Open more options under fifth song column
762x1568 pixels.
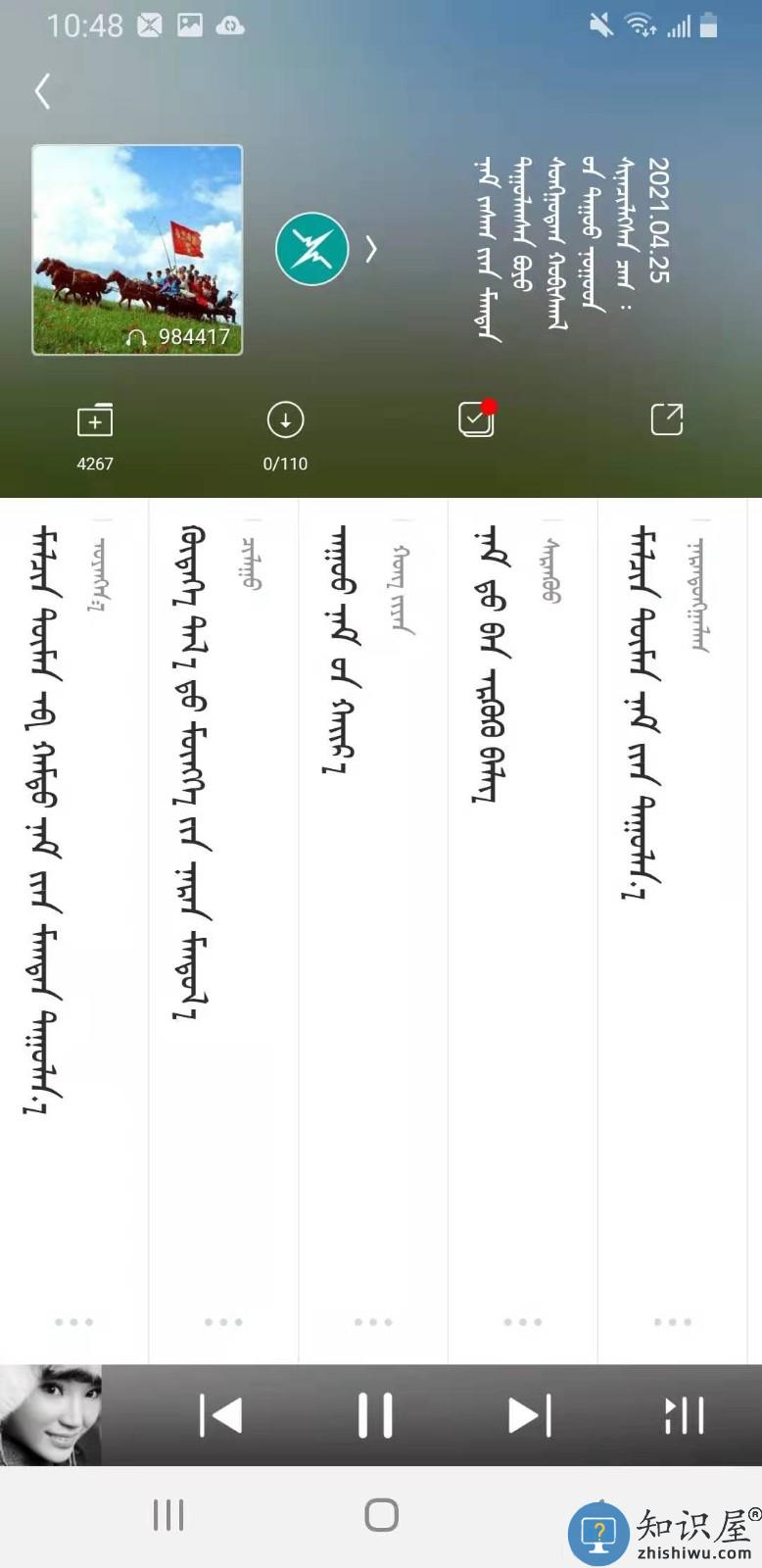[x=673, y=1322]
